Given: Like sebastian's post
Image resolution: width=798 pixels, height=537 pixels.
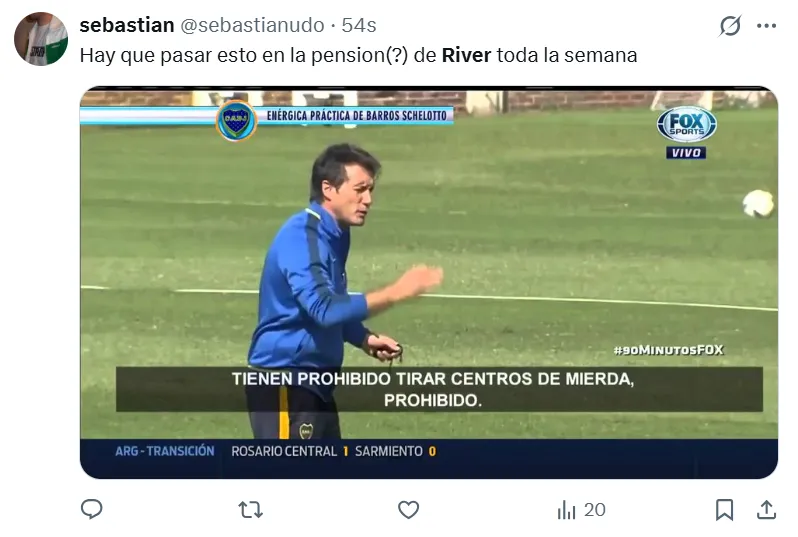Looking at the screenshot, I should click(408, 509).
